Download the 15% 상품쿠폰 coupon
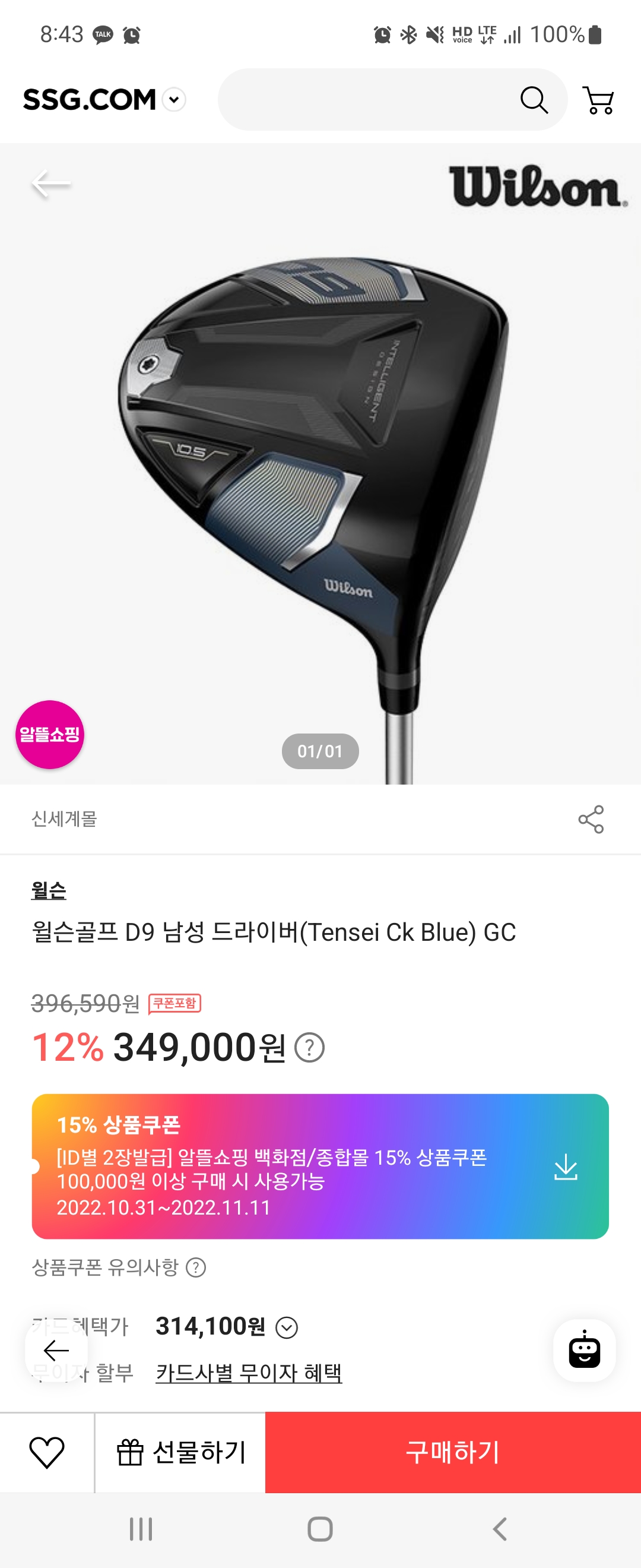The height and width of the screenshot is (1568, 641). coord(566,1167)
